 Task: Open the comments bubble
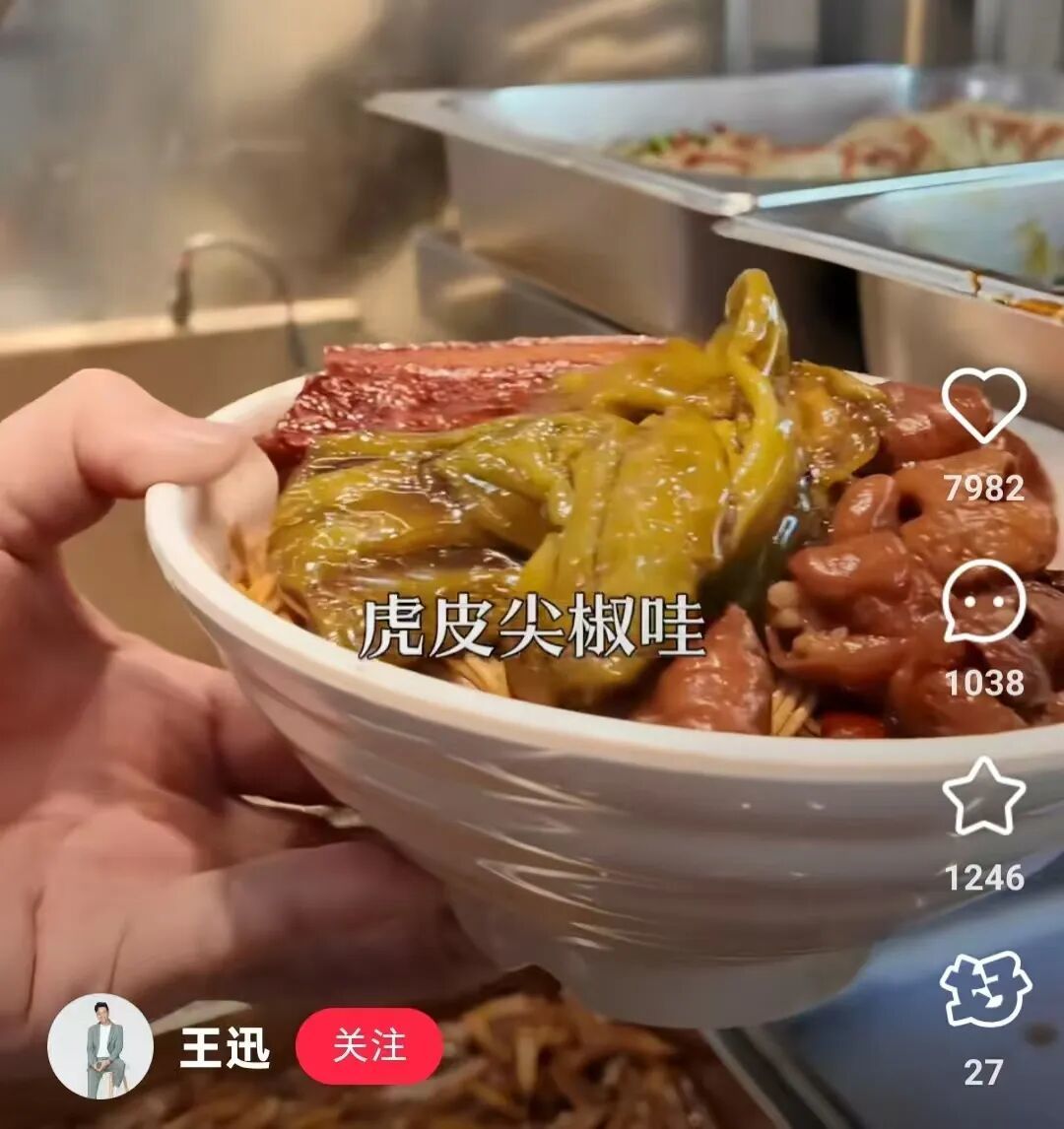coord(983,601)
